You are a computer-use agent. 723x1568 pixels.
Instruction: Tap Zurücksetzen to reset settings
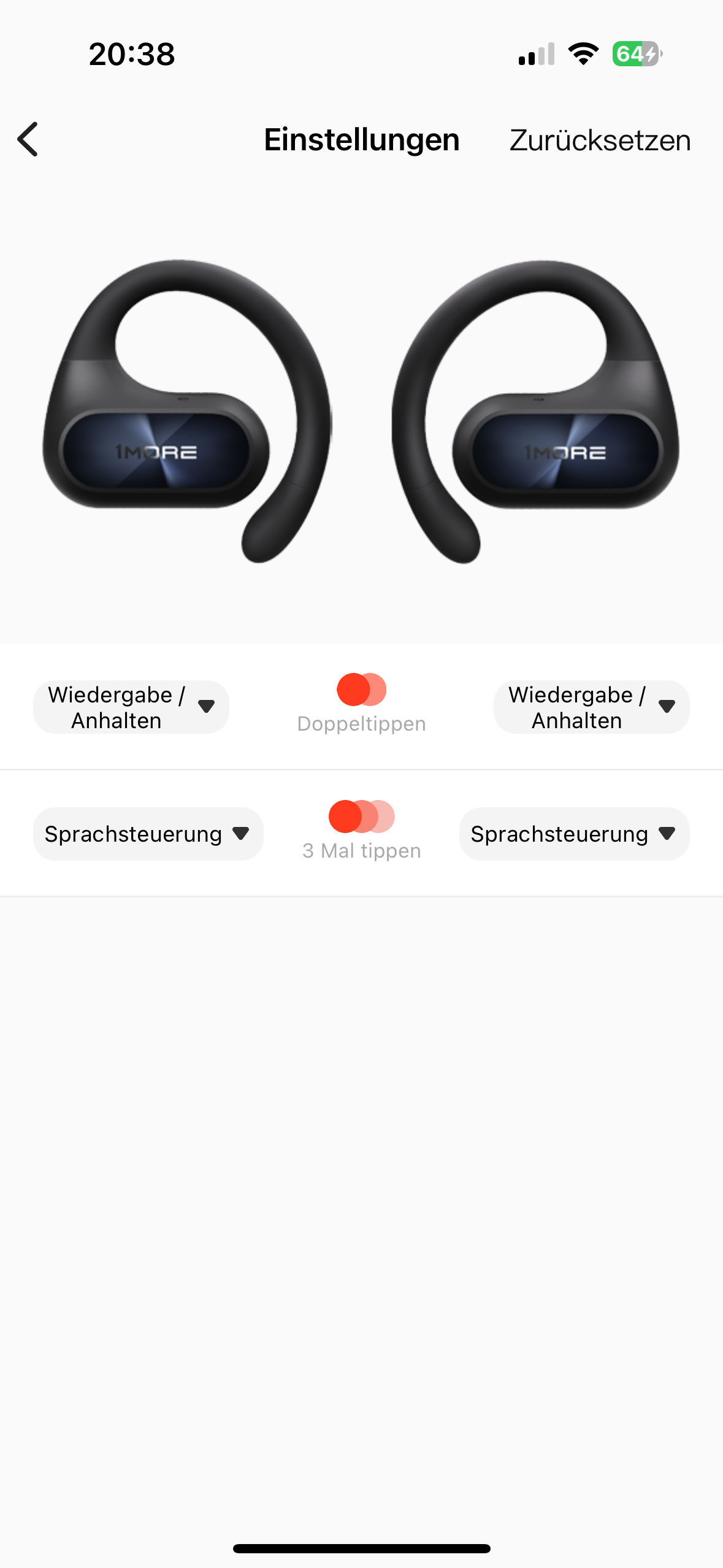pyautogui.click(x=600, y=140)
